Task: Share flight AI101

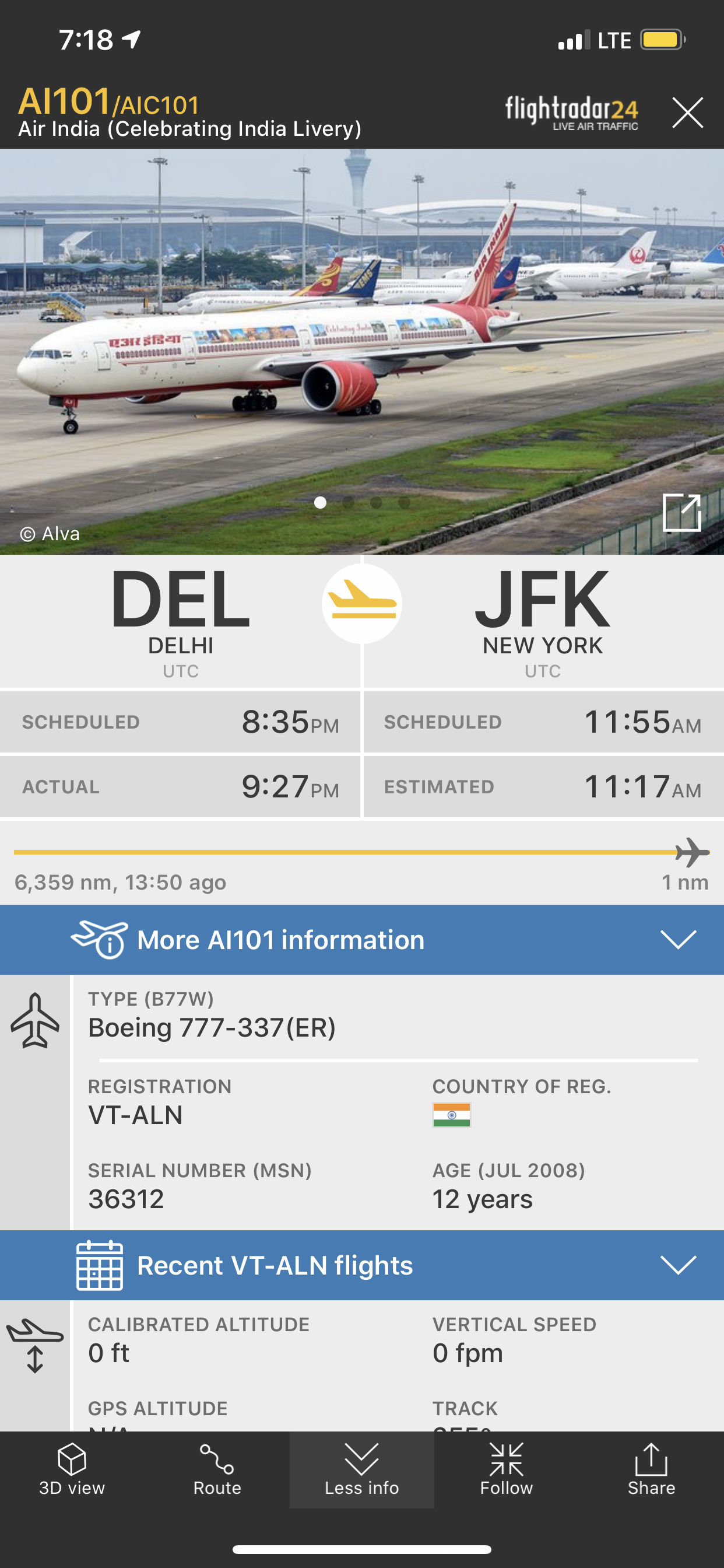Action: point(651,1469)
